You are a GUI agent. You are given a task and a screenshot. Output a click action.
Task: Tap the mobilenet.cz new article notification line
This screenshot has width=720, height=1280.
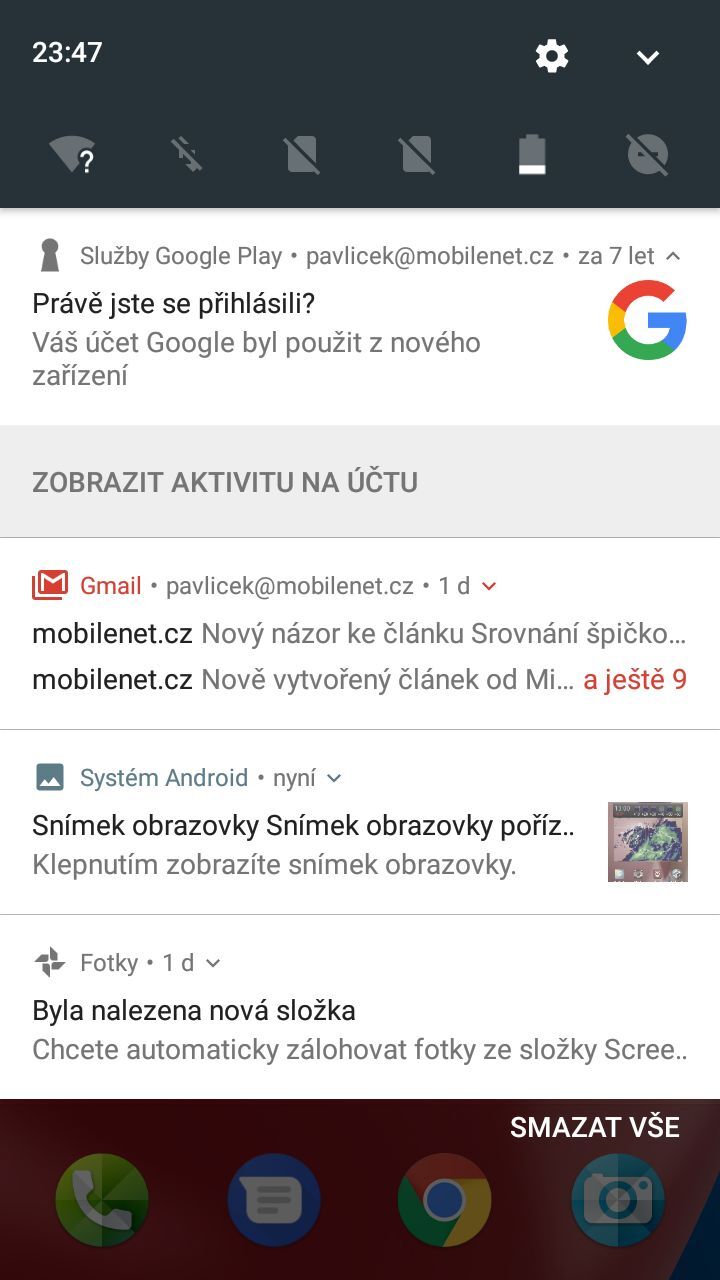(x=300, y=678)
